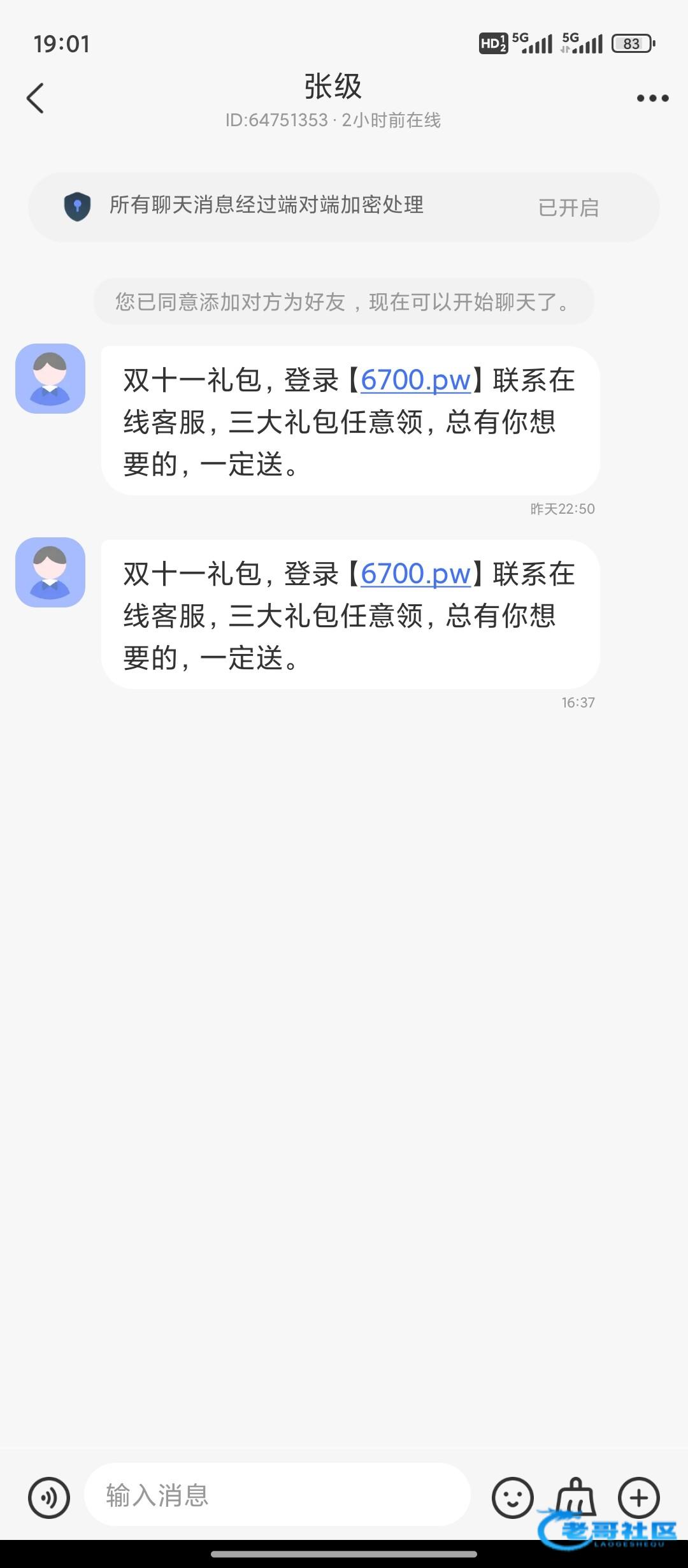The image size is (688, 1568).
Task: View profile from avatar beside 16:37 message
Action: [50, 572]
